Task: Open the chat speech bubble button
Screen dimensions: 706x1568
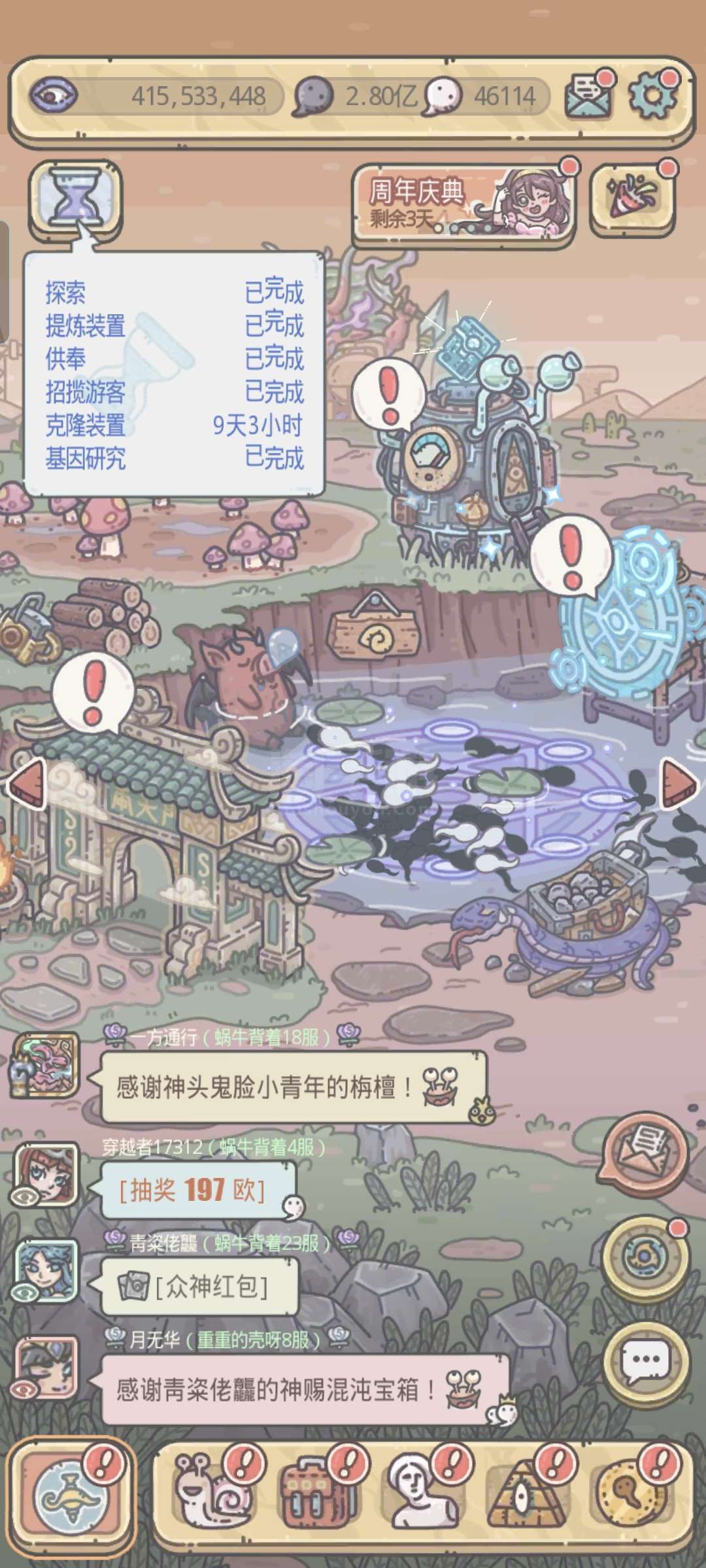Action: 645,1362
